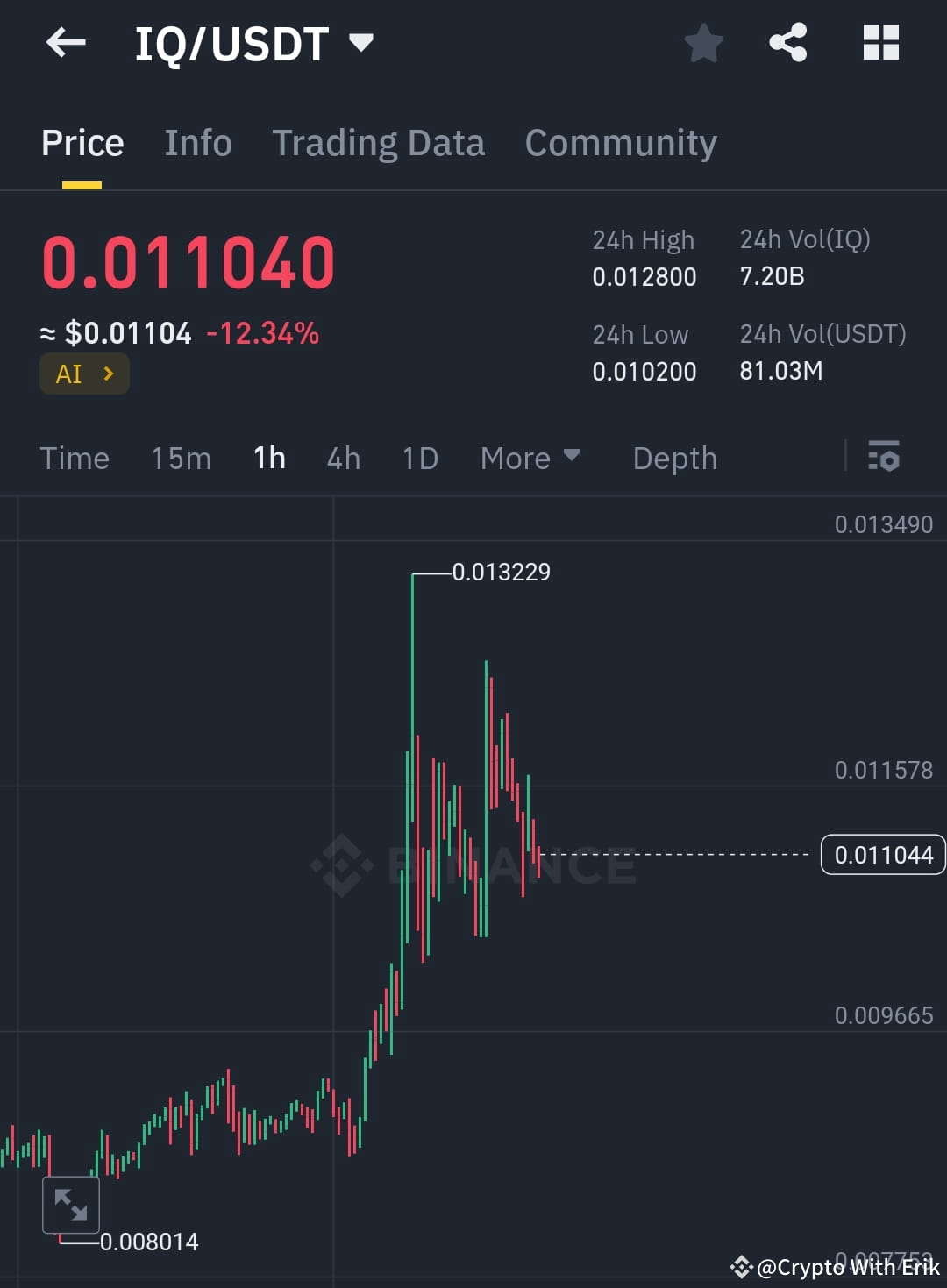View the Depth chart

point(674,457)
